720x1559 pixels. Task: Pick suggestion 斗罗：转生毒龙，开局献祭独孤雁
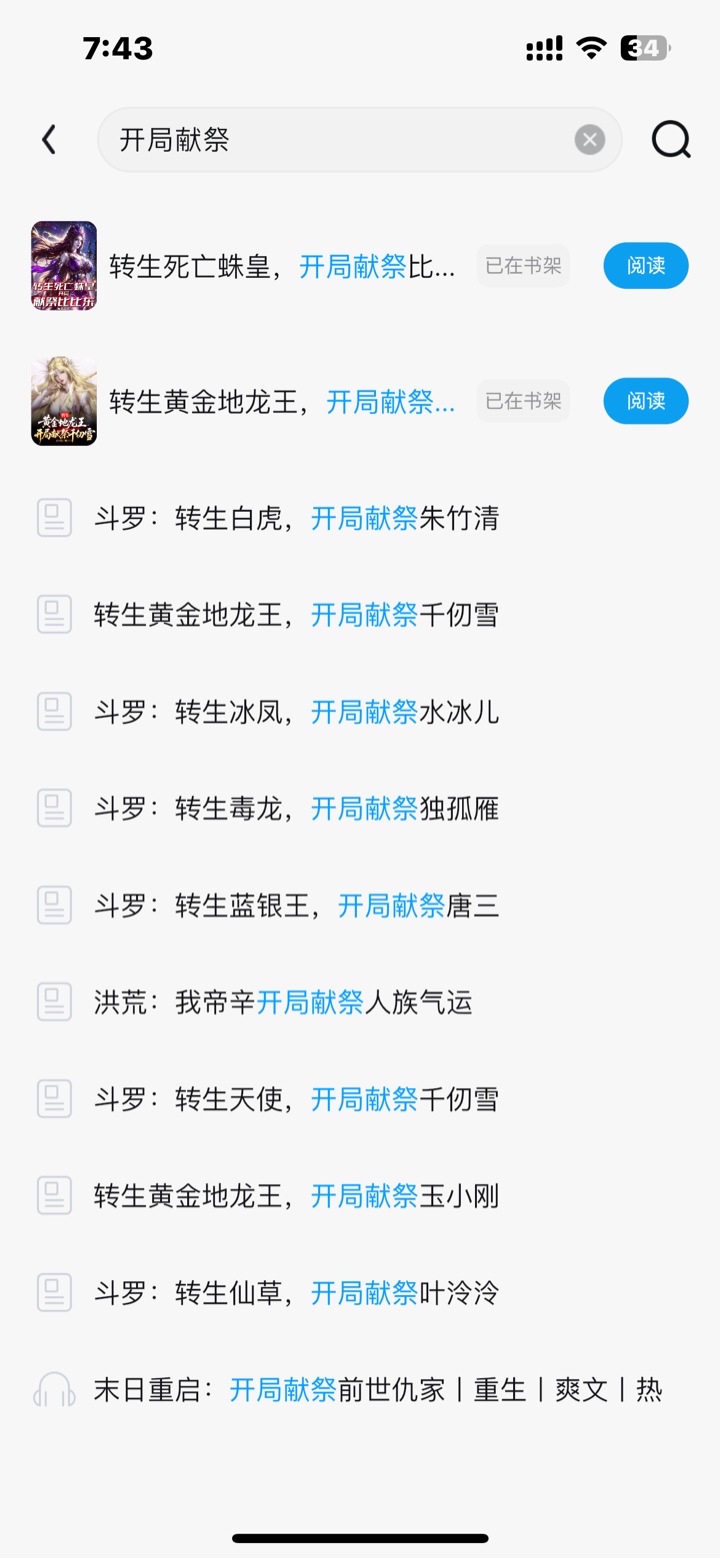[296, 809]
